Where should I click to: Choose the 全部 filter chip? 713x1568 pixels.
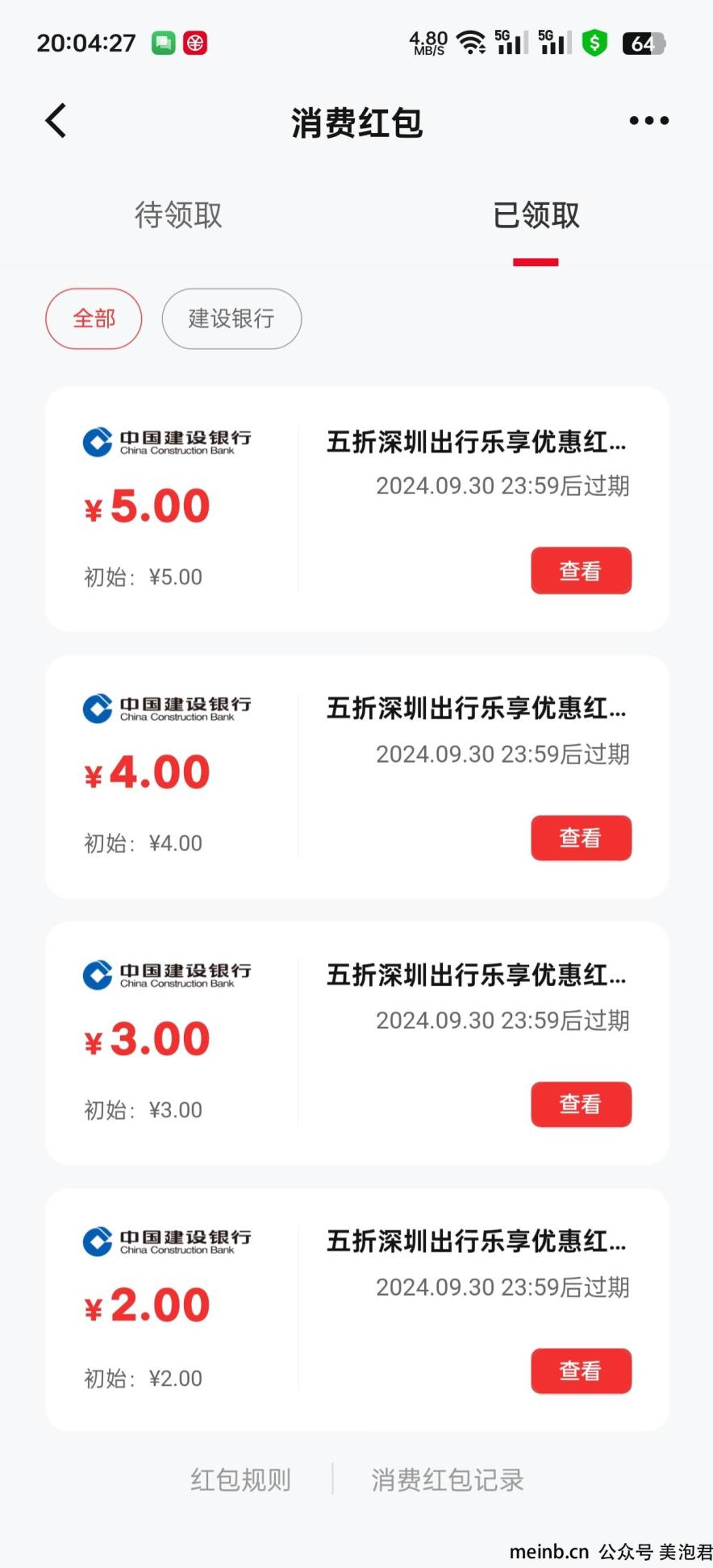(x=94, y=318)
